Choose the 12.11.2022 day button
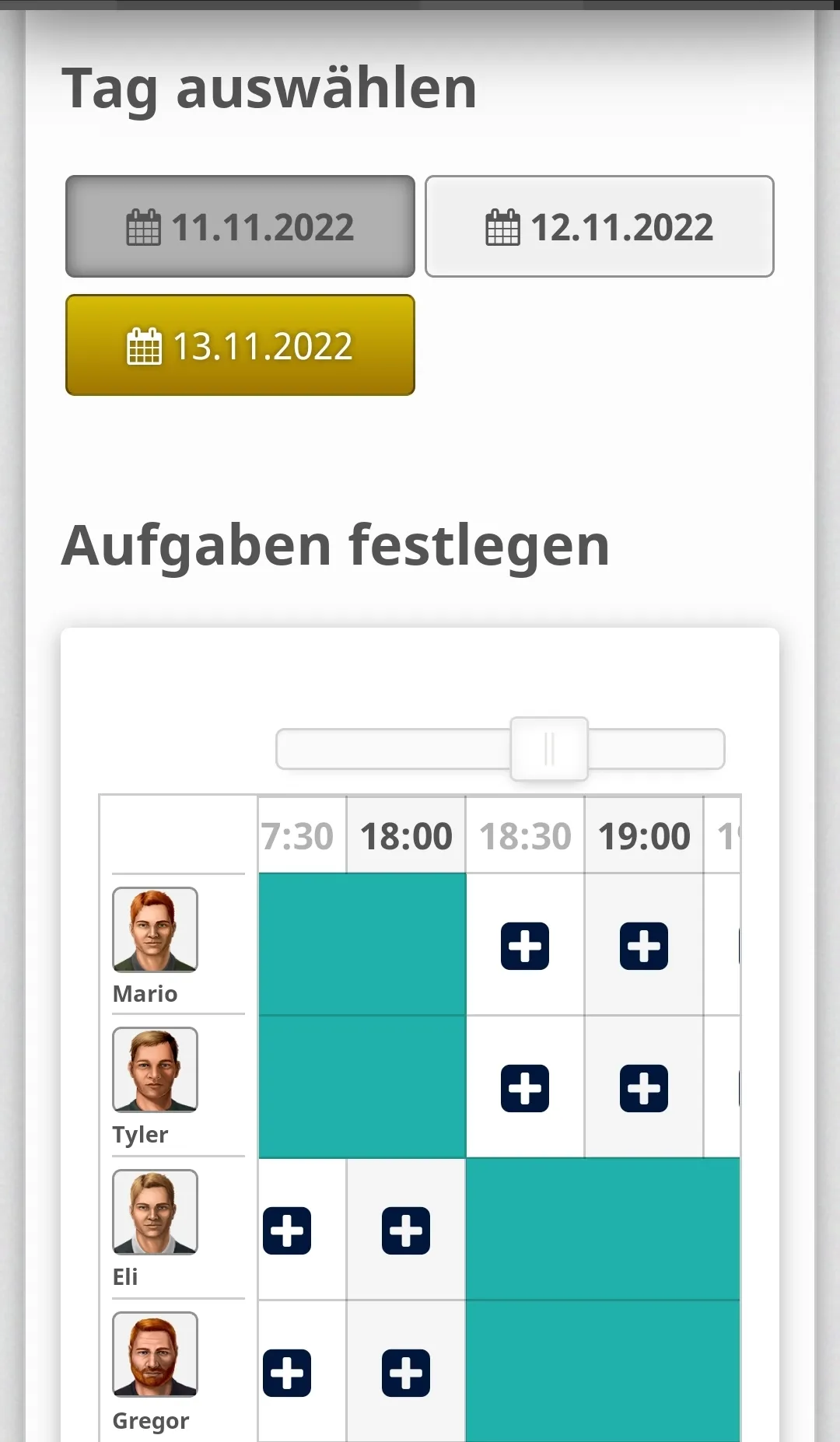This screenshot has width=840, height=1442. pyautogui.click(x=599, y=226)
